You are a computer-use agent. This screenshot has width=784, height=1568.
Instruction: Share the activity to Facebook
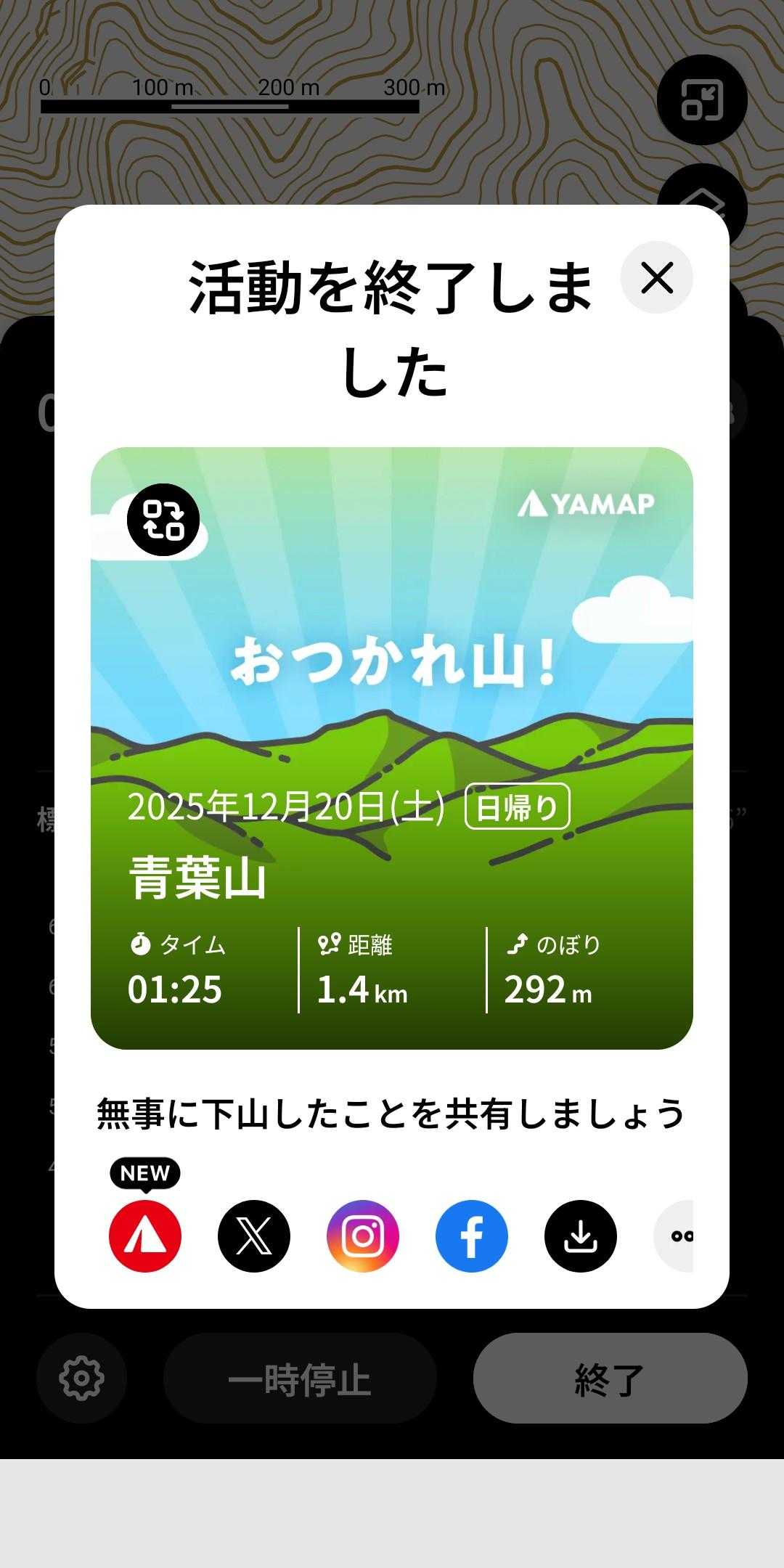pos(472,1236)
